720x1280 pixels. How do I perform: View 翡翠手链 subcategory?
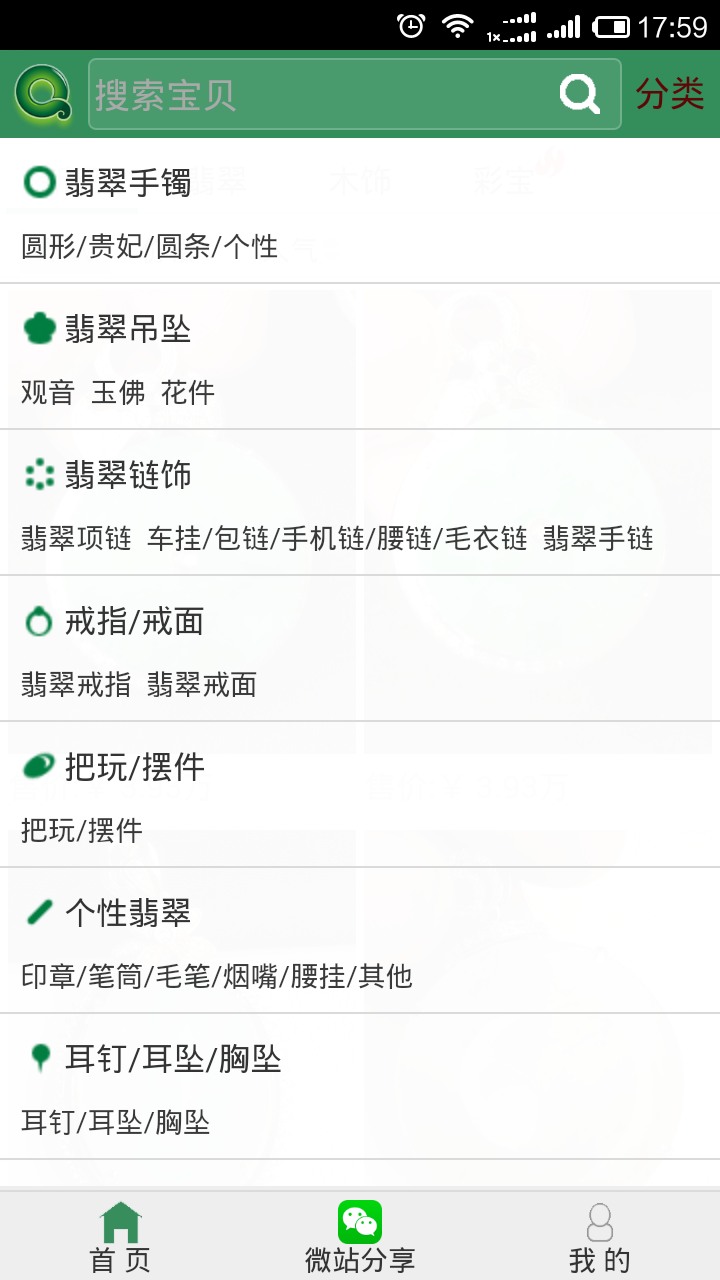598,539
